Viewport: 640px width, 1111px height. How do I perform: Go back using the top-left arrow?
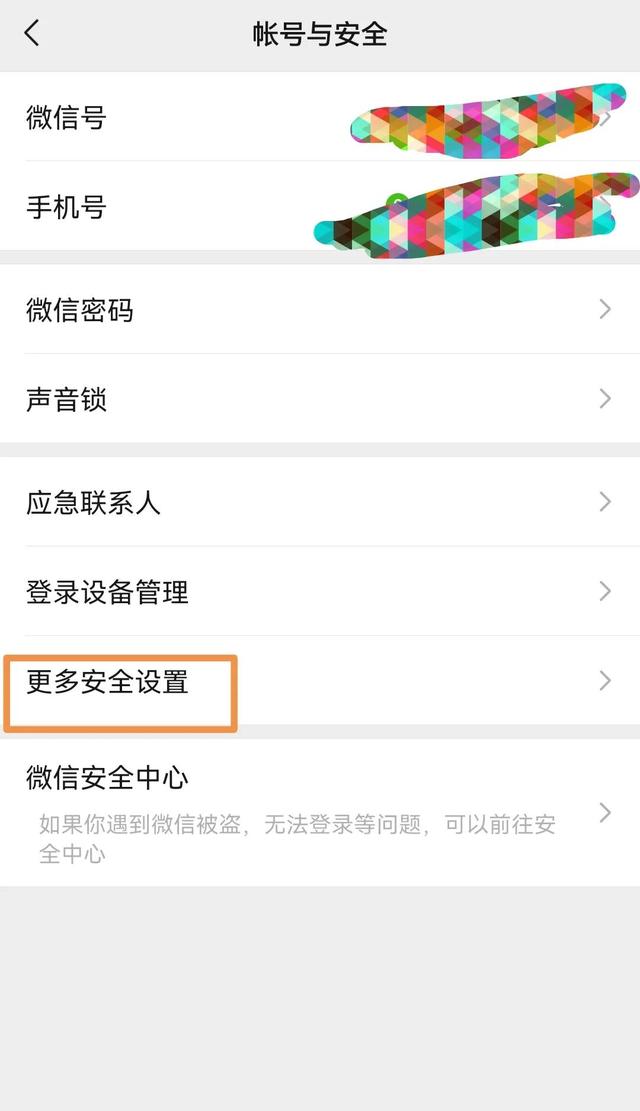(x=32, y=33)
